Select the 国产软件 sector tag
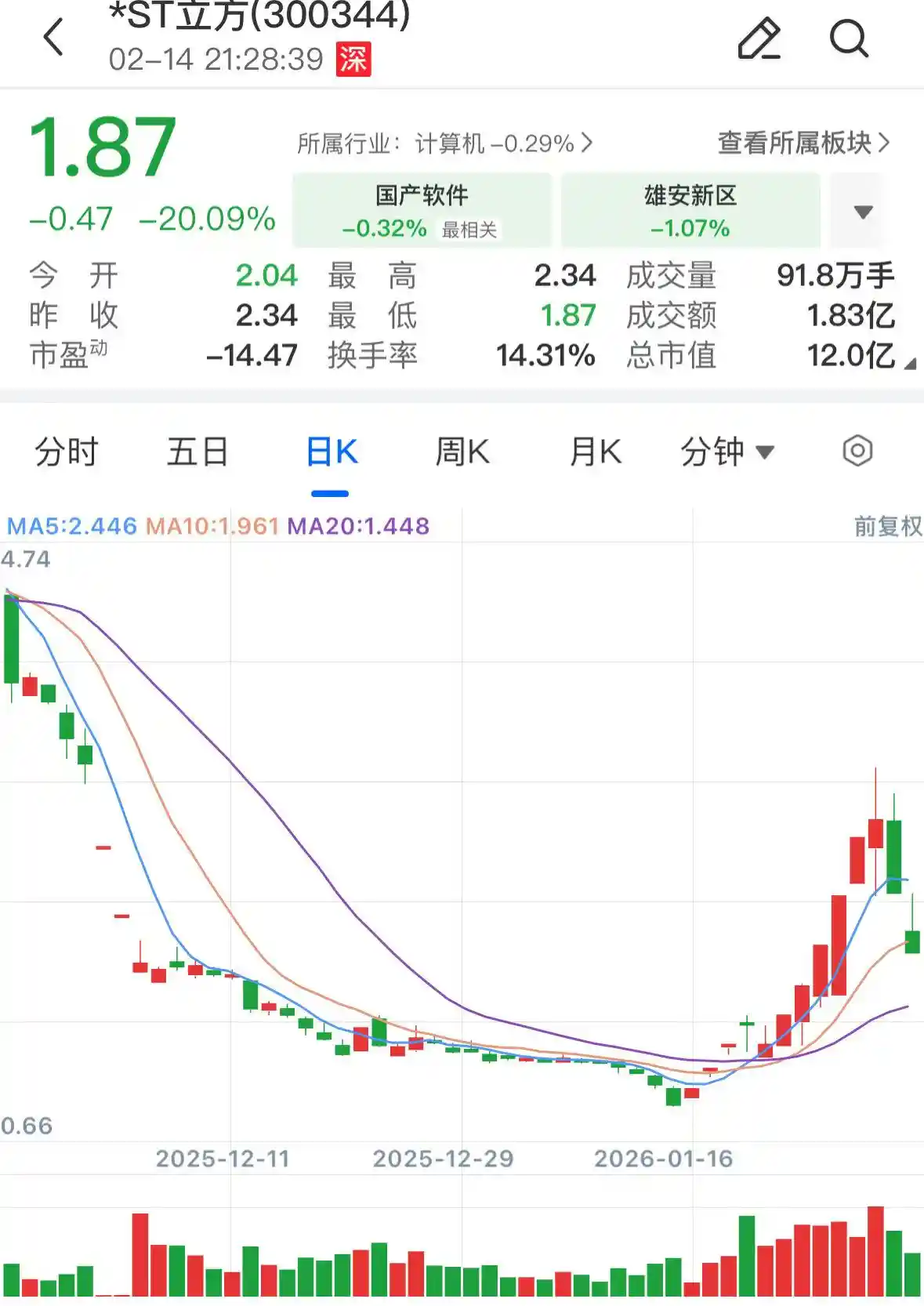The height and width of the screenshot is (1306, 924). (421, 209)
